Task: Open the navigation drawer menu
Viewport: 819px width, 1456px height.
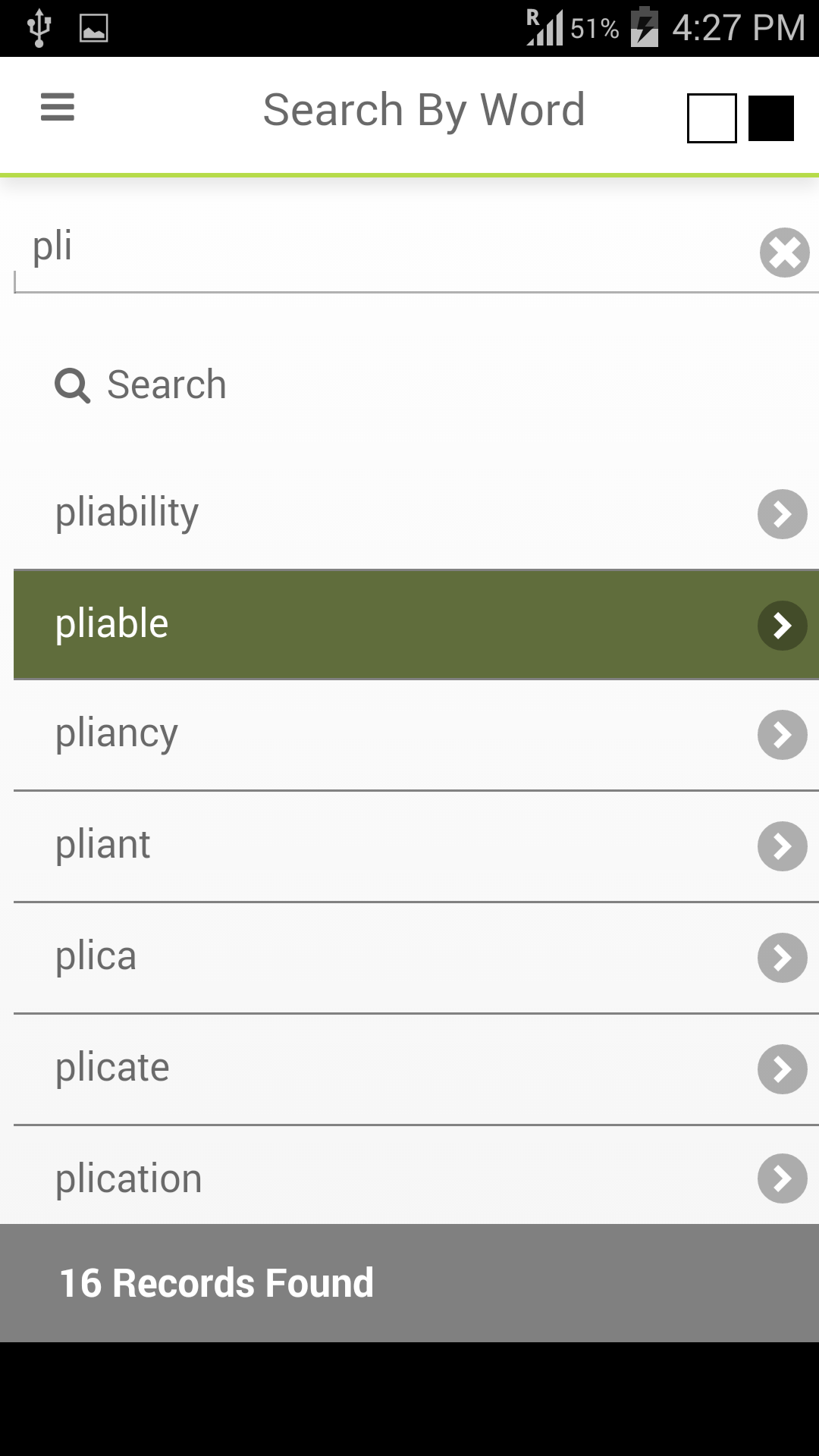Action: point(57,108)
